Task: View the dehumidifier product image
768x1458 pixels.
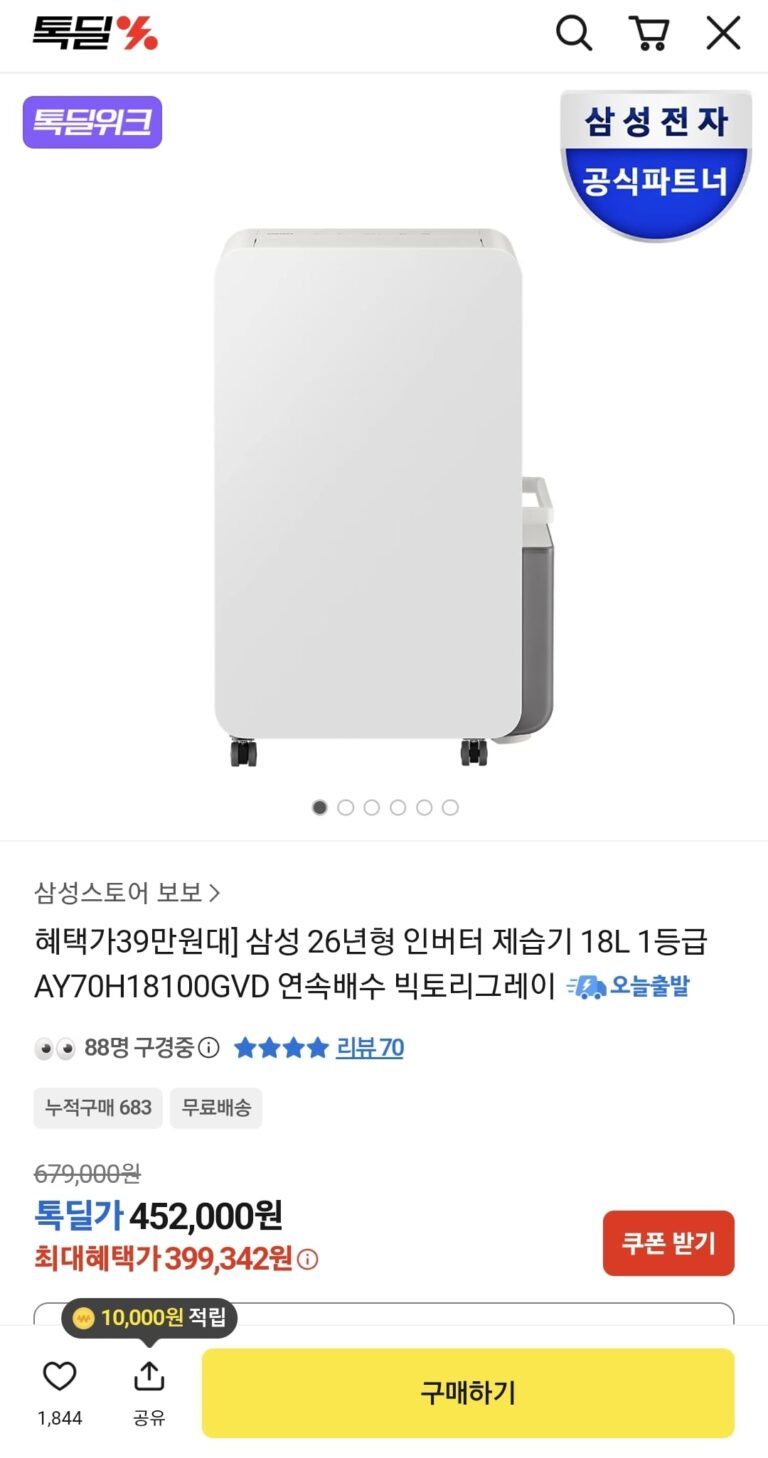Action: click(383, 497)
